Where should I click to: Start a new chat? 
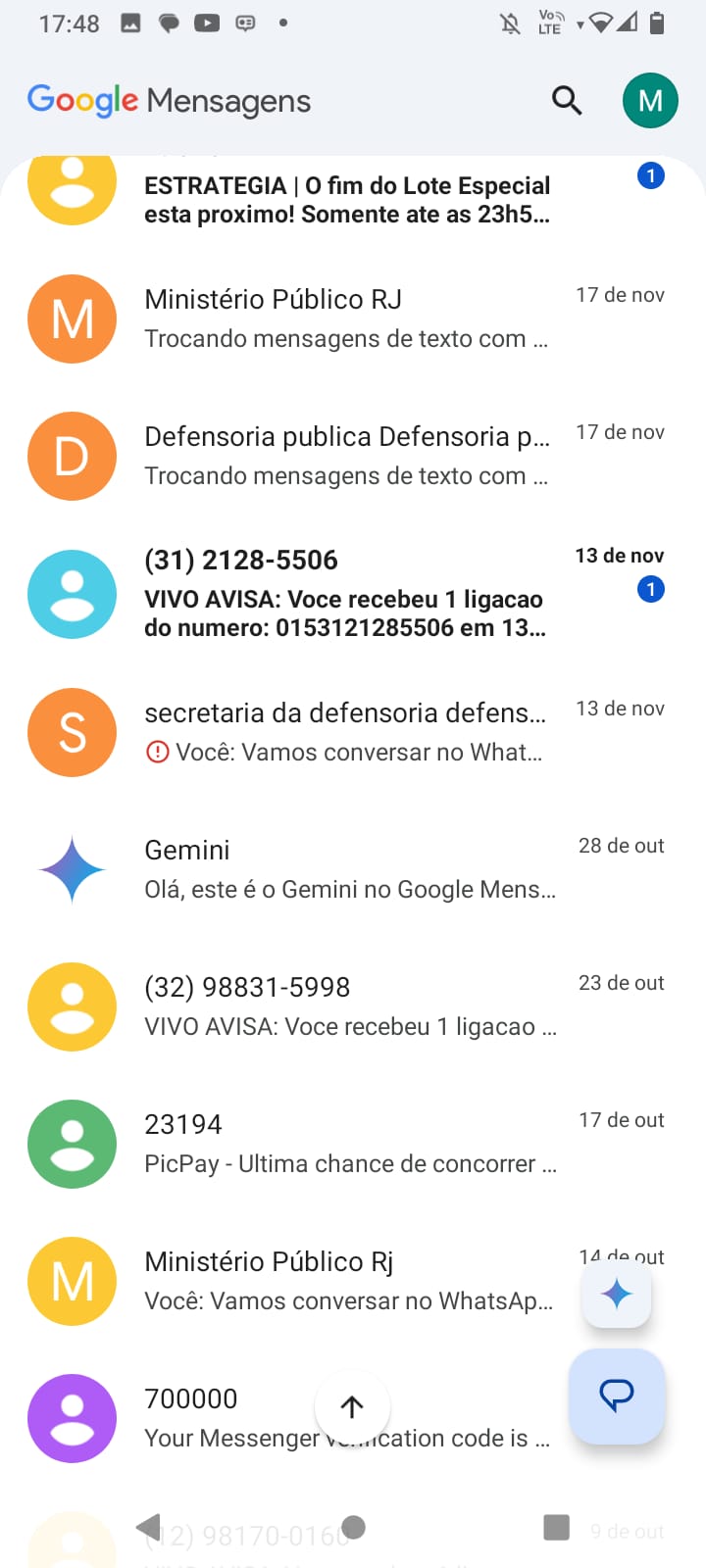pyautogui.click(x=617, y=1396)
